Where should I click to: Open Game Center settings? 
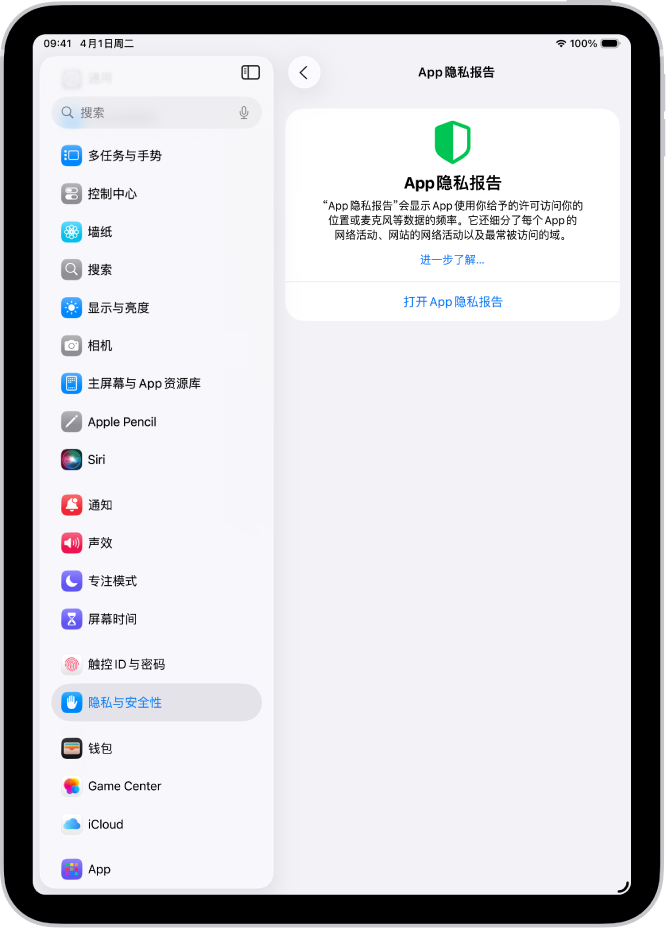point(124,786)
